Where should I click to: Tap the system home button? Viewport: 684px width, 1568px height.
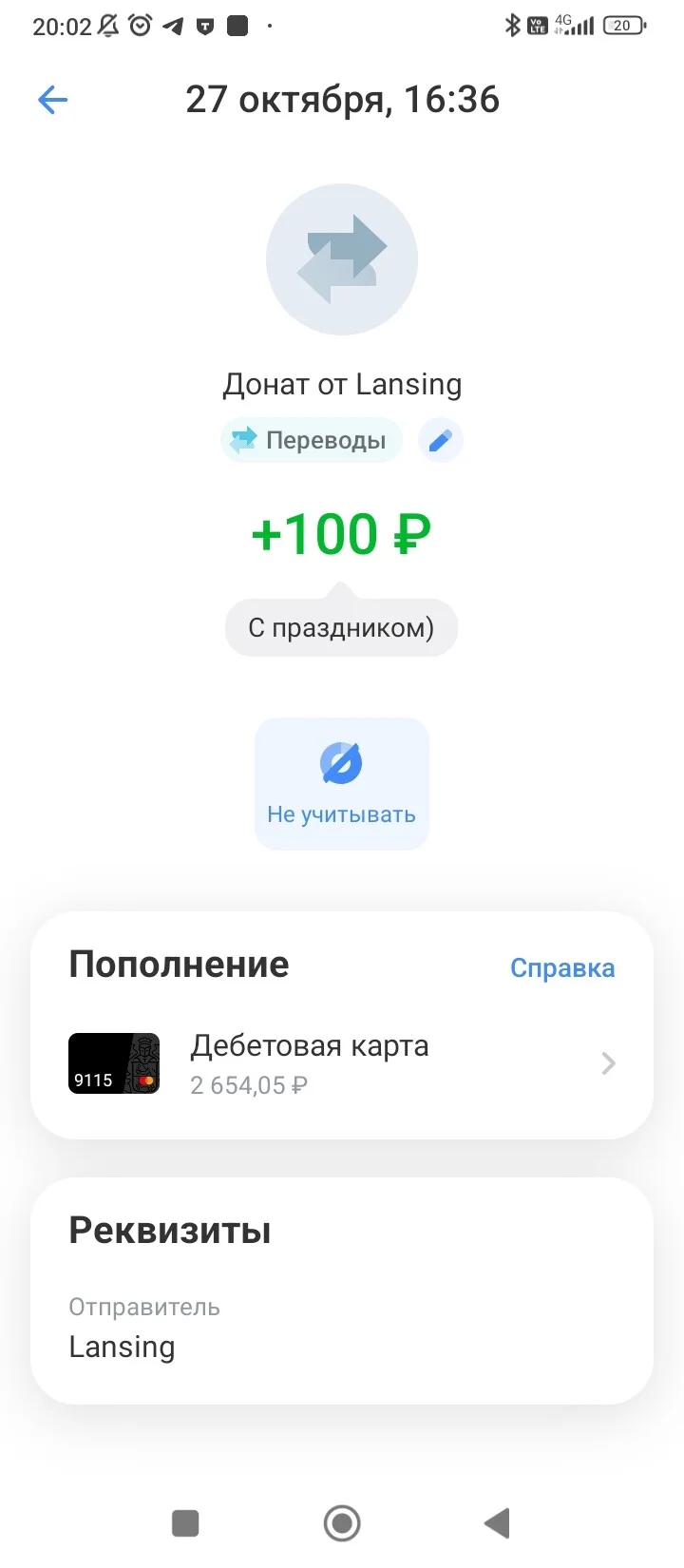pos(342,1522)
